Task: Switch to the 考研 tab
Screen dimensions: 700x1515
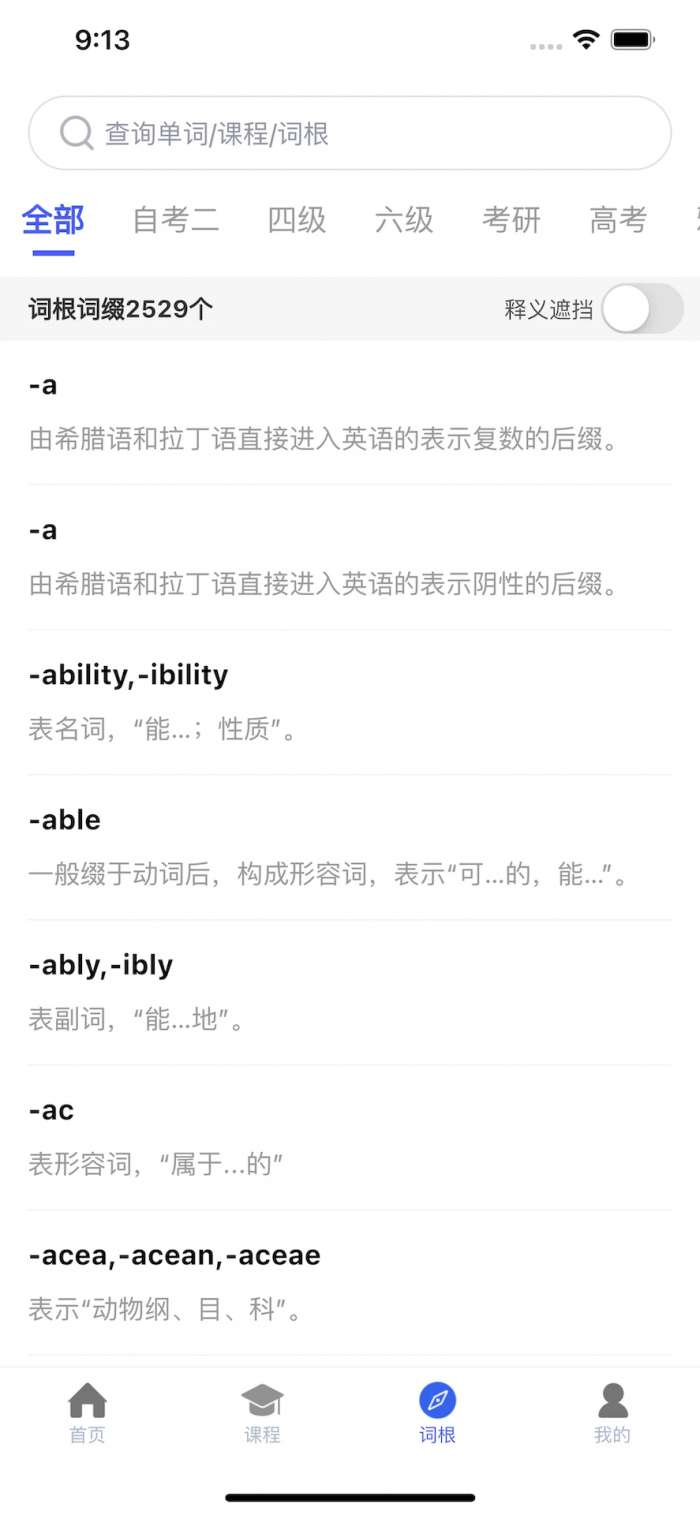Action: [x=511, y=220]
